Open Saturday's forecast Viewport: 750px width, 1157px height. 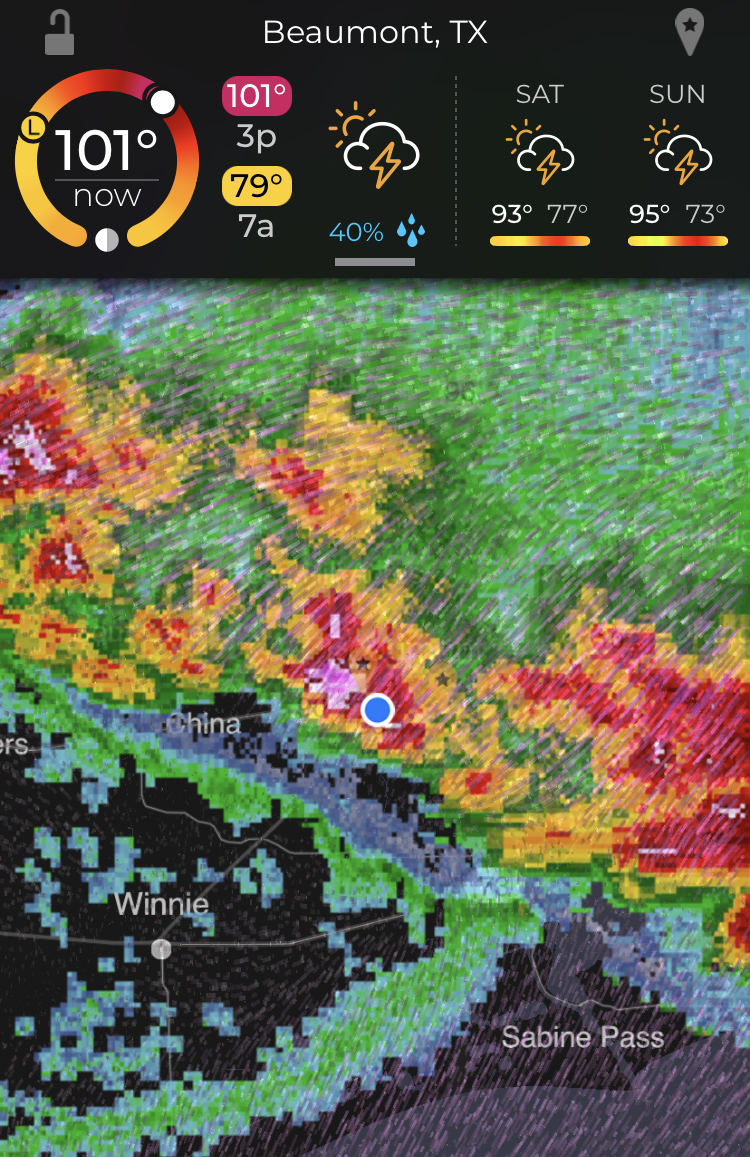click(x=540, y=165)
